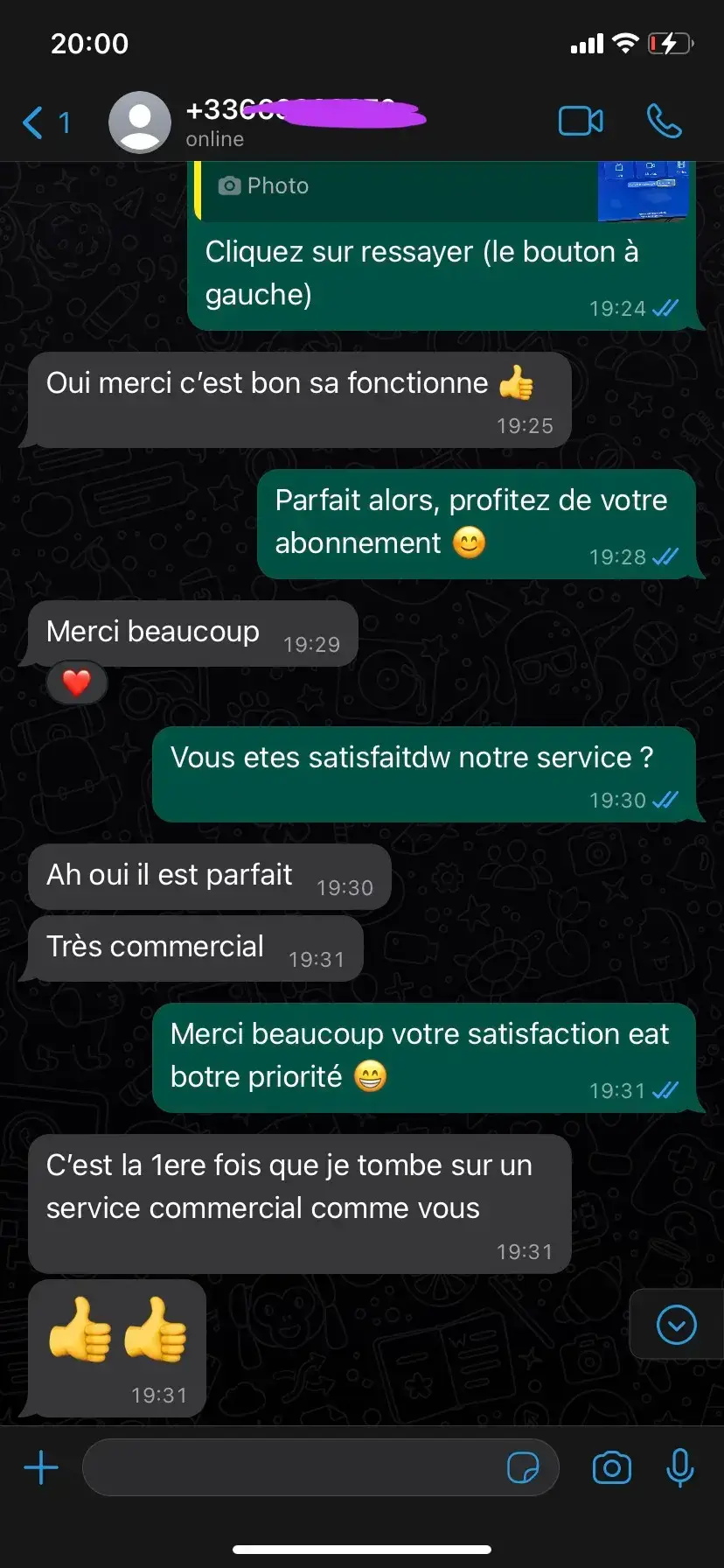Viewport: 724px width, 1568px height.
Task: Tap the quoted Photo preview to view it
Action: (x=644, y=190)
